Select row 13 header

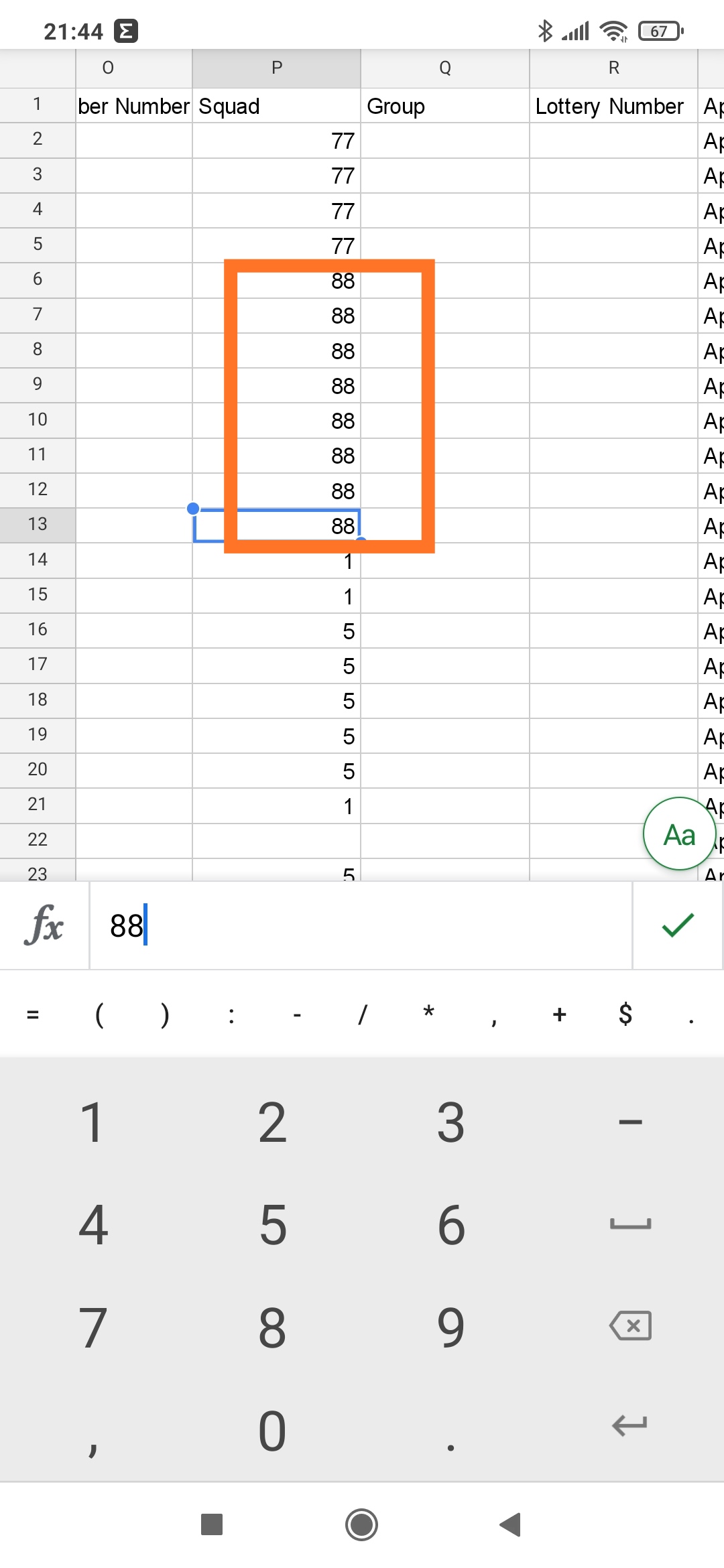pos(38,525)
